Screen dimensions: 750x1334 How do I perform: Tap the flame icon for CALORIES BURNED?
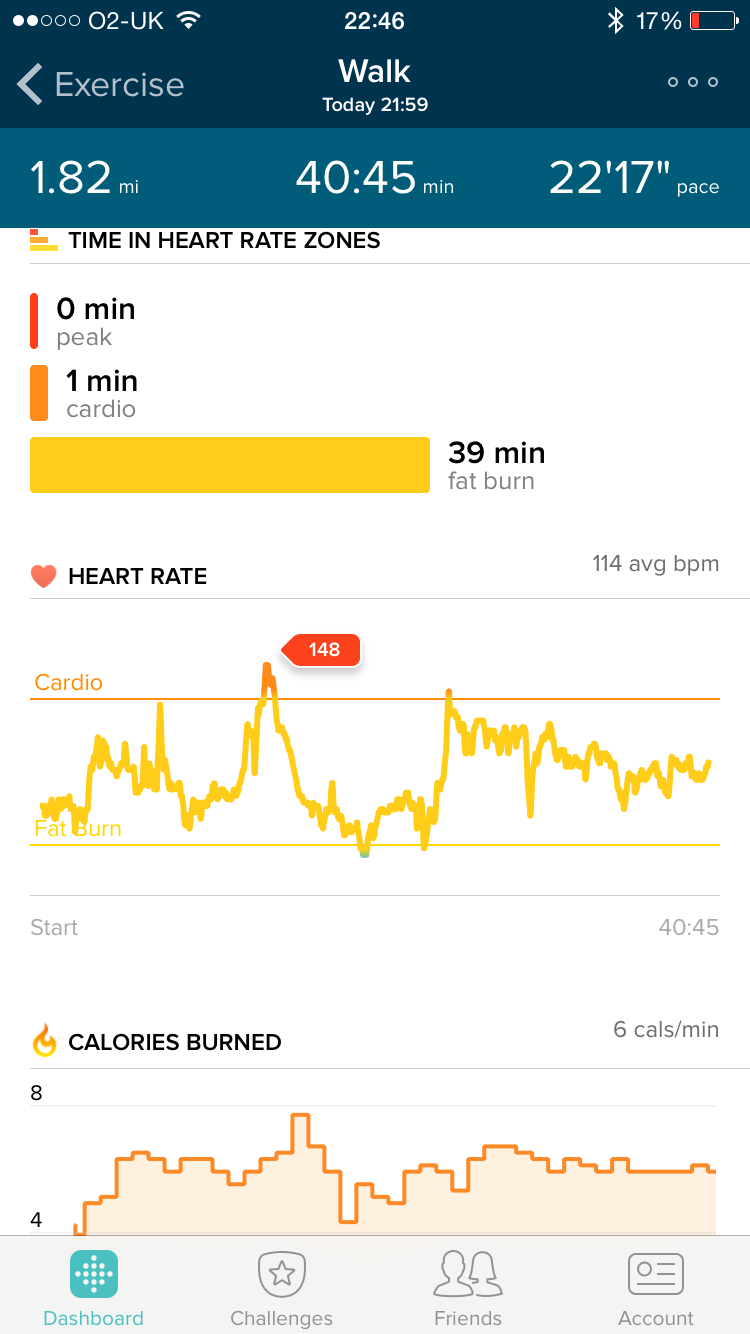click(x=43, y=1041)
